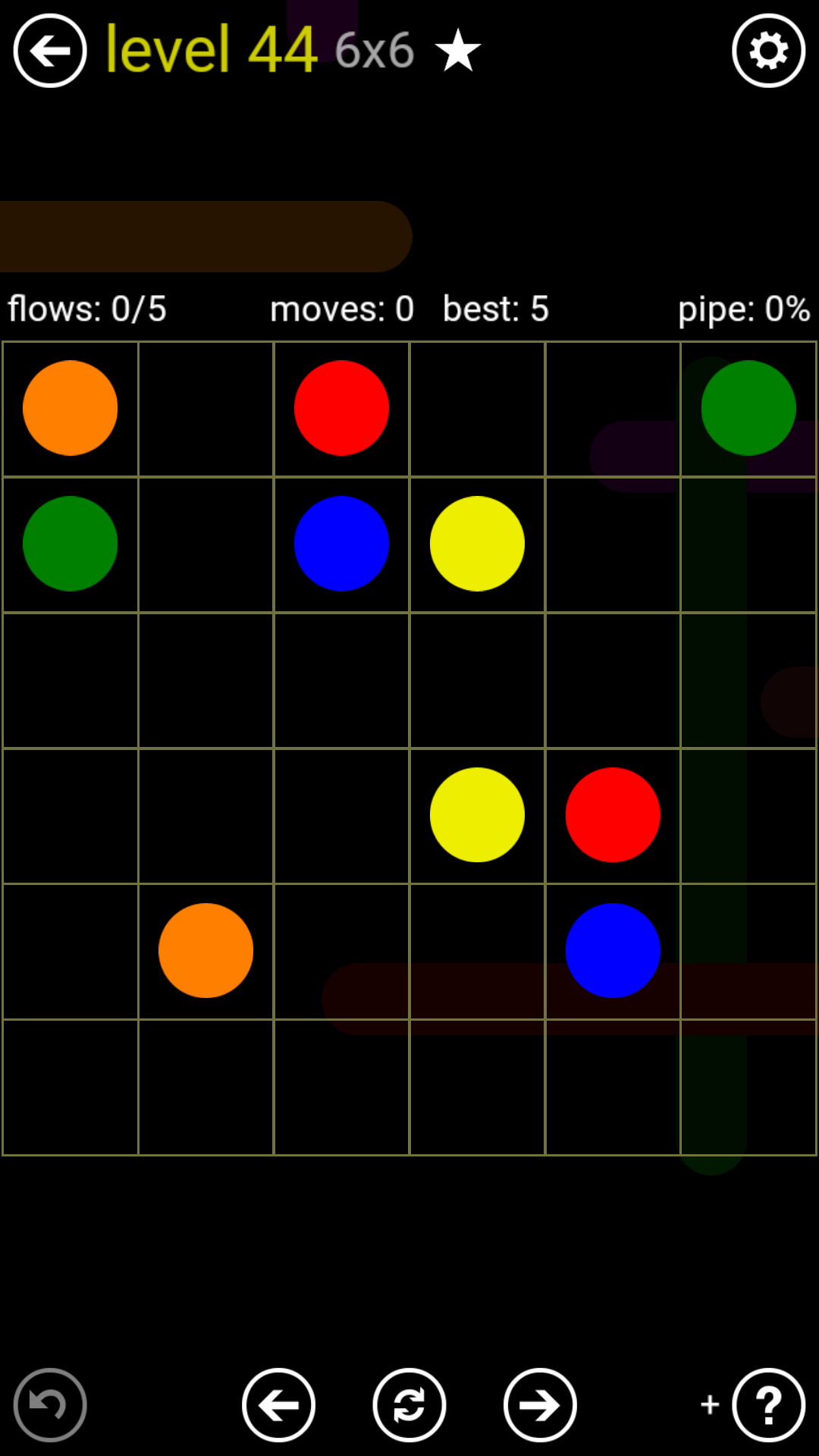
Task: Select the green dot in the top-right cell
Action: pyautogui.click(x=748, y=408)
